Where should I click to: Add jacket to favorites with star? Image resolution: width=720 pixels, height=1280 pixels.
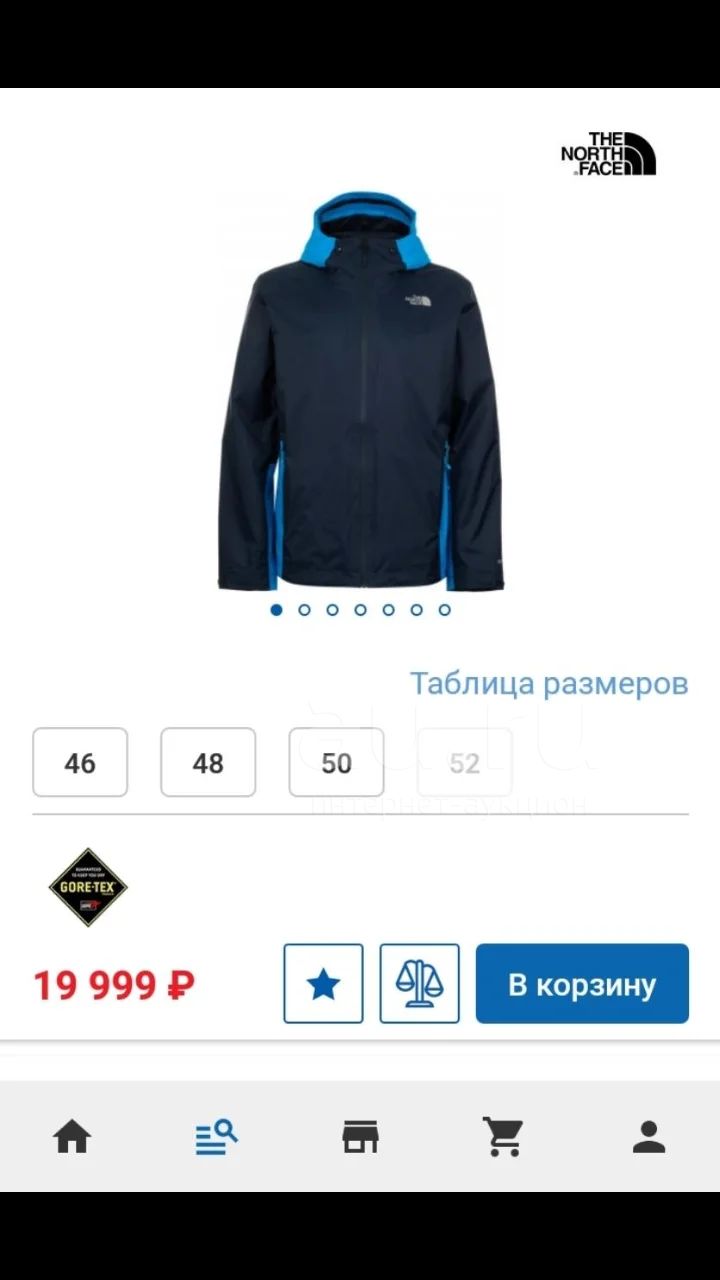[x=323, y=984]
